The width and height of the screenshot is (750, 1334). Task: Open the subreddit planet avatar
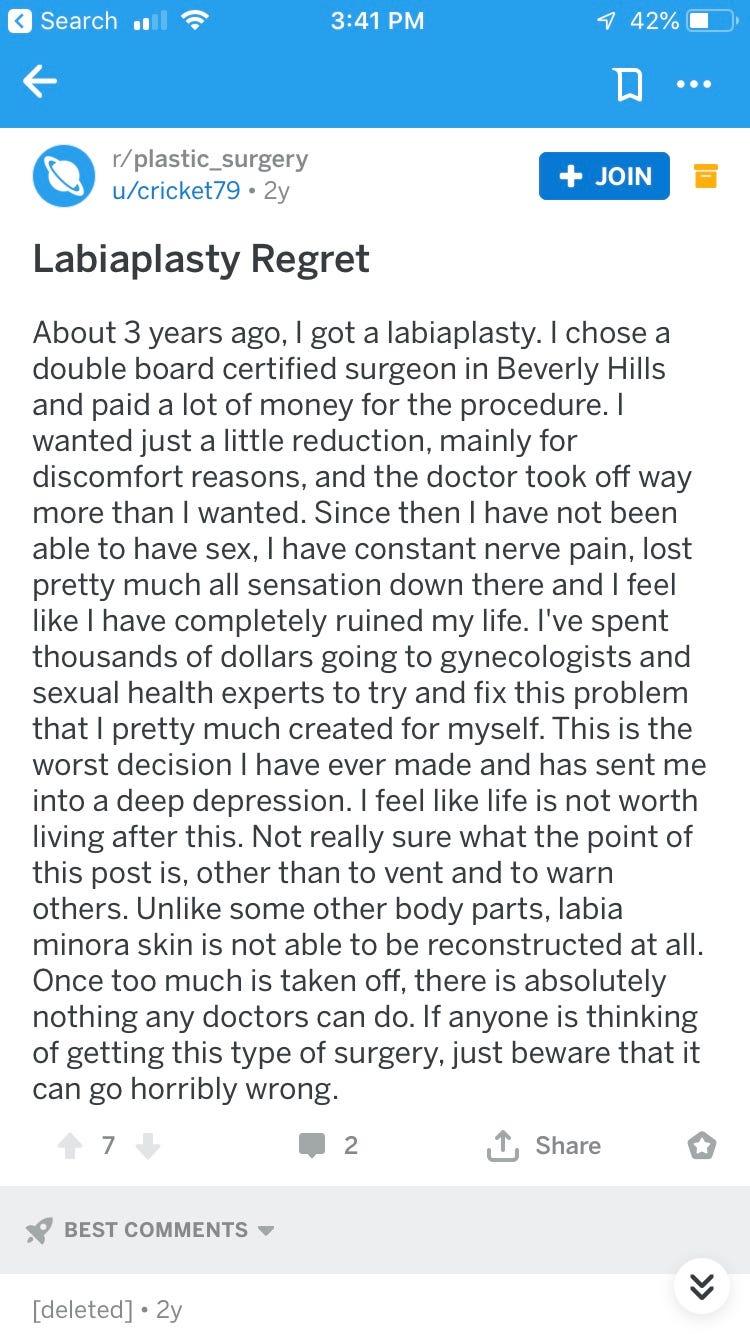(64, 176)
